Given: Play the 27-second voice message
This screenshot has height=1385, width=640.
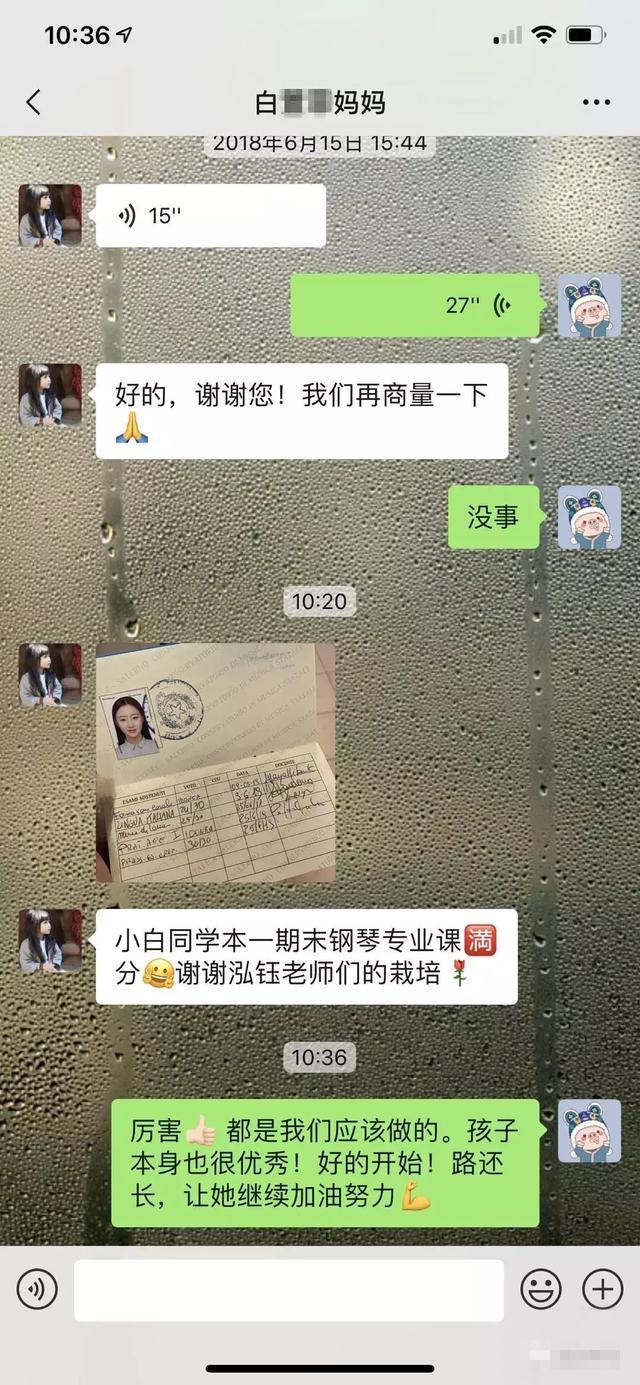Looking at the screenshot, I should (x=414, y=305).
